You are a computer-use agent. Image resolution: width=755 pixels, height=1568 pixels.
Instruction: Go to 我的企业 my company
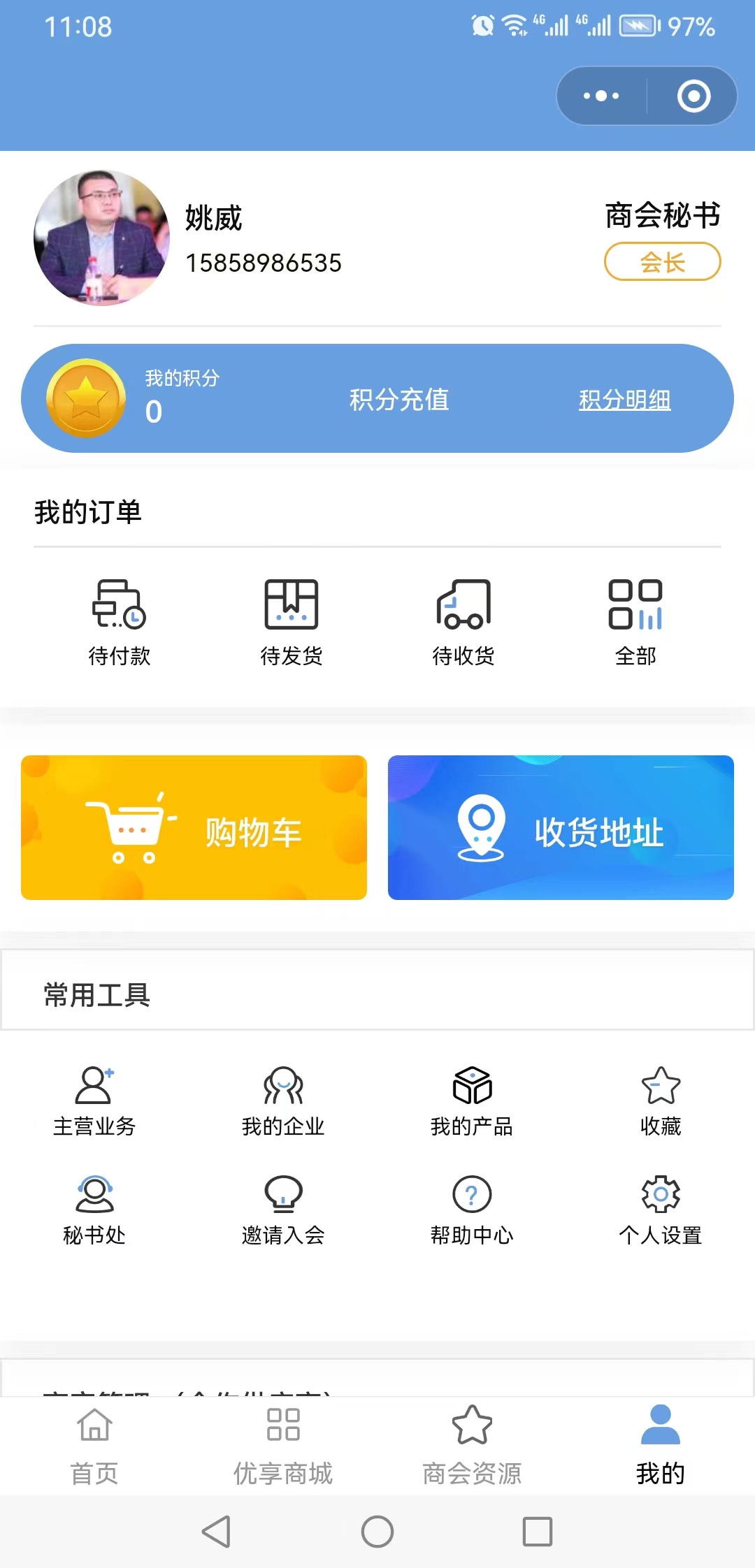click(283, 1101)
